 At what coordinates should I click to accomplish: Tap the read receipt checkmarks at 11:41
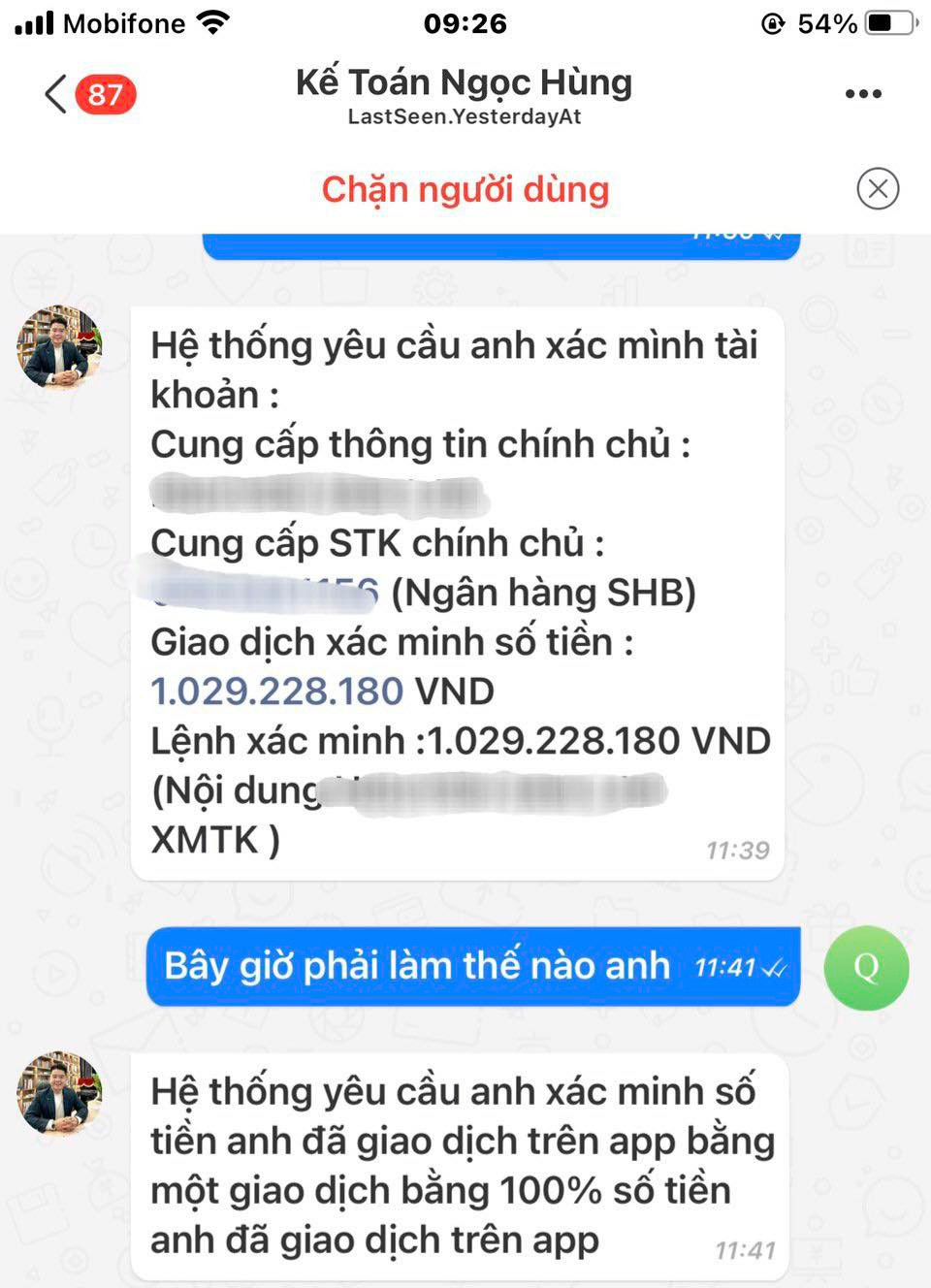point(773,966)
